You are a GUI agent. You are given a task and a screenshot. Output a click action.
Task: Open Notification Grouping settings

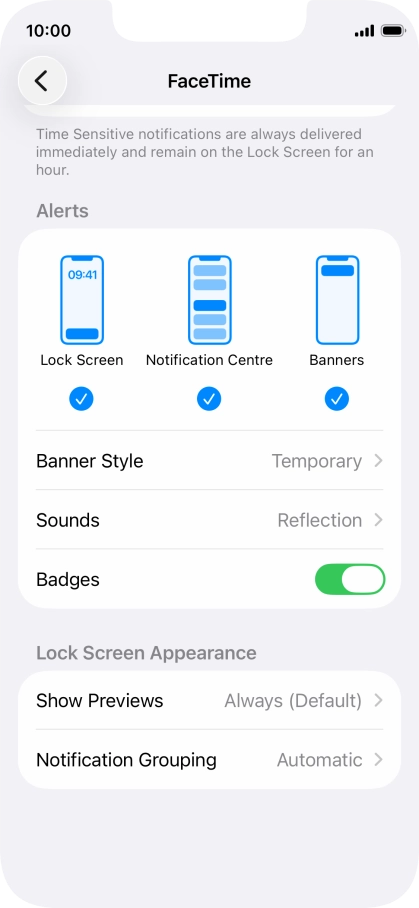coord(210,760)
